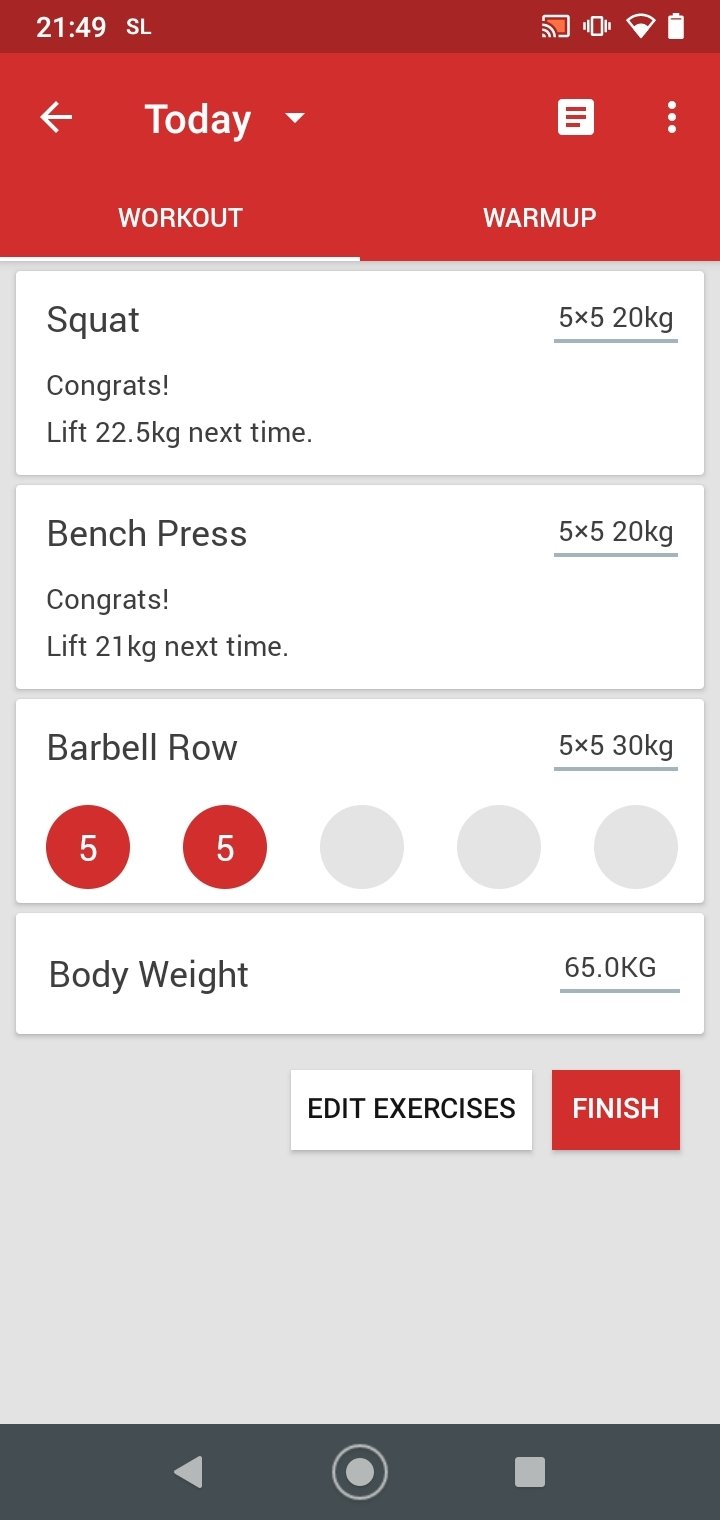Edit Squat 5×5 20kg weight
720x1520 pixels.
click(616, 320)
